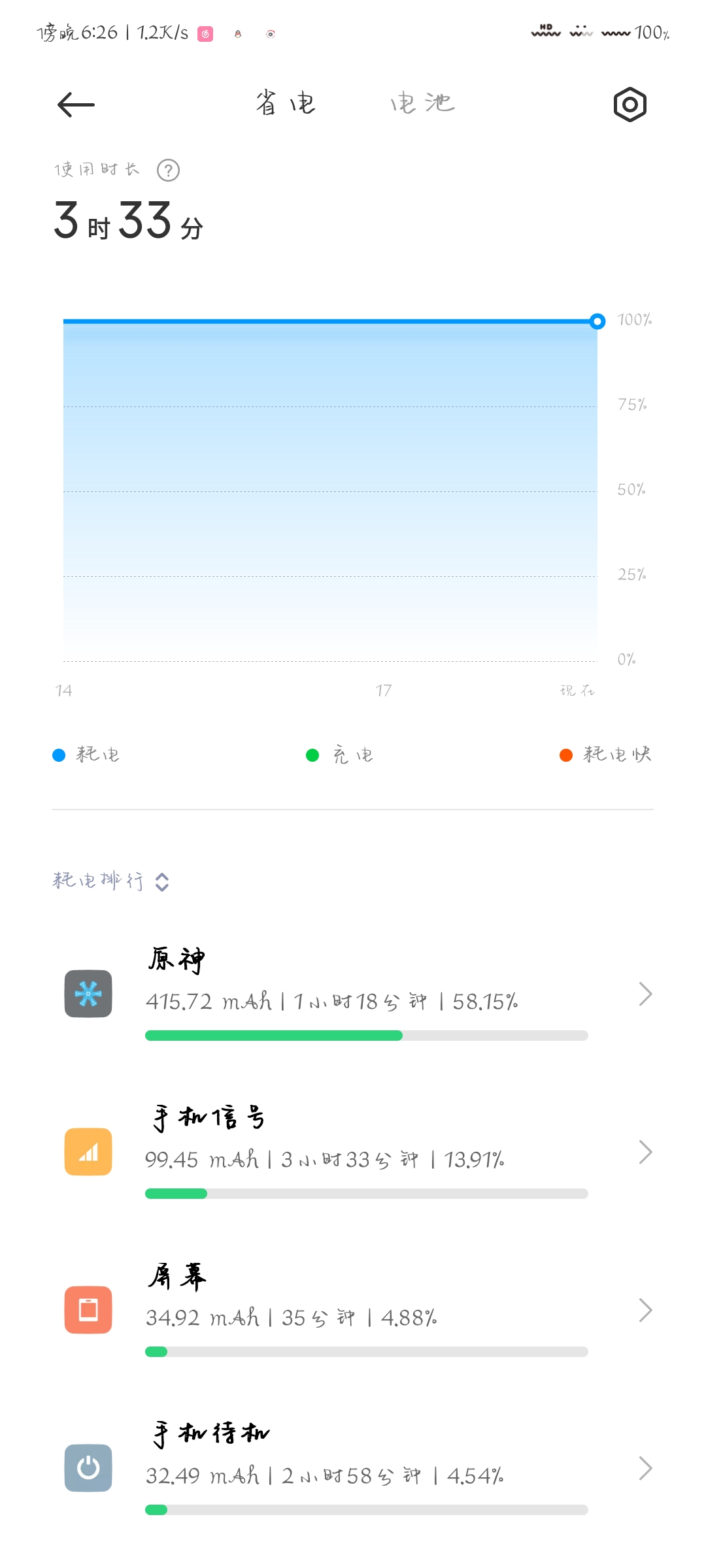Open 屏幕 power usage details
Screen dimensions: 706x1568
(x=353, y=1311)
